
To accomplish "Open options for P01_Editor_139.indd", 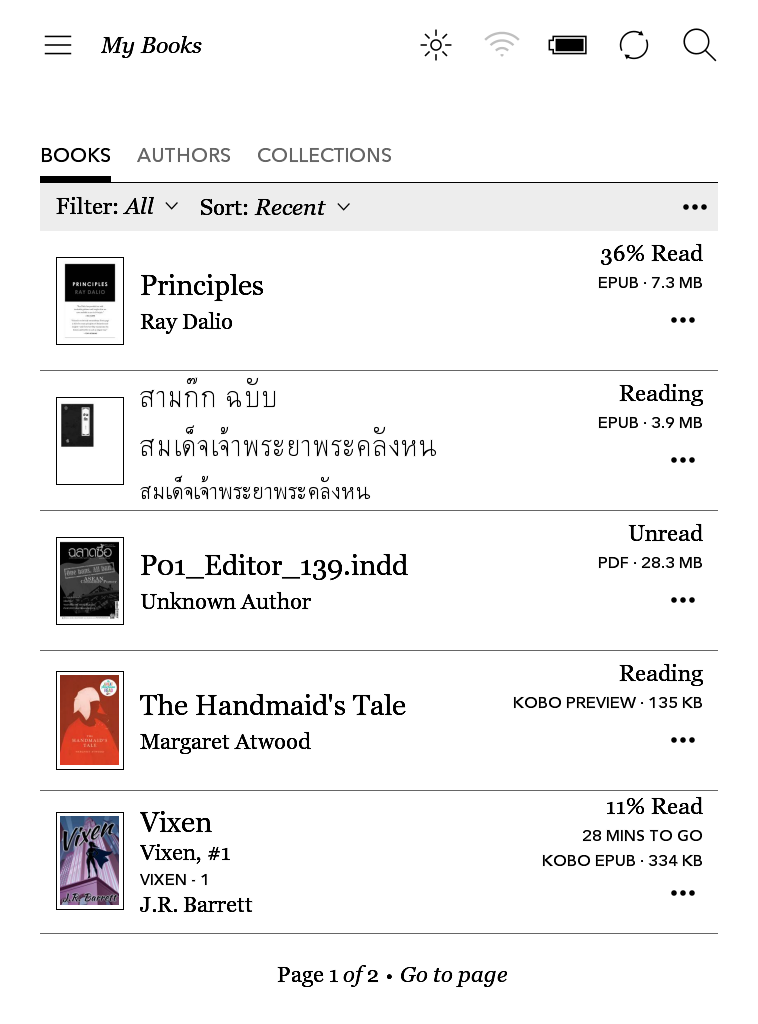I will (x=683, y=600).
